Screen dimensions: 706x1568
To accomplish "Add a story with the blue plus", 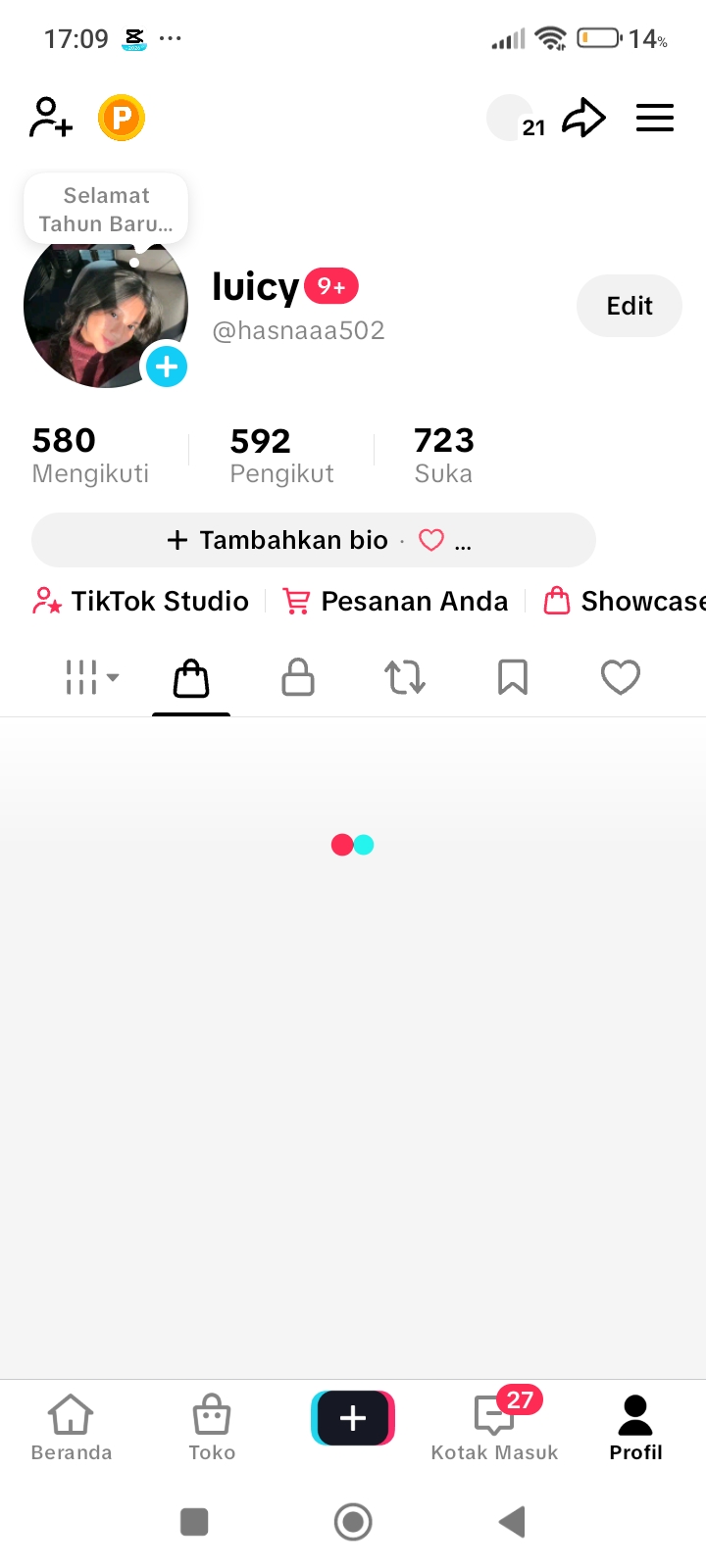I will coord(167,367).
